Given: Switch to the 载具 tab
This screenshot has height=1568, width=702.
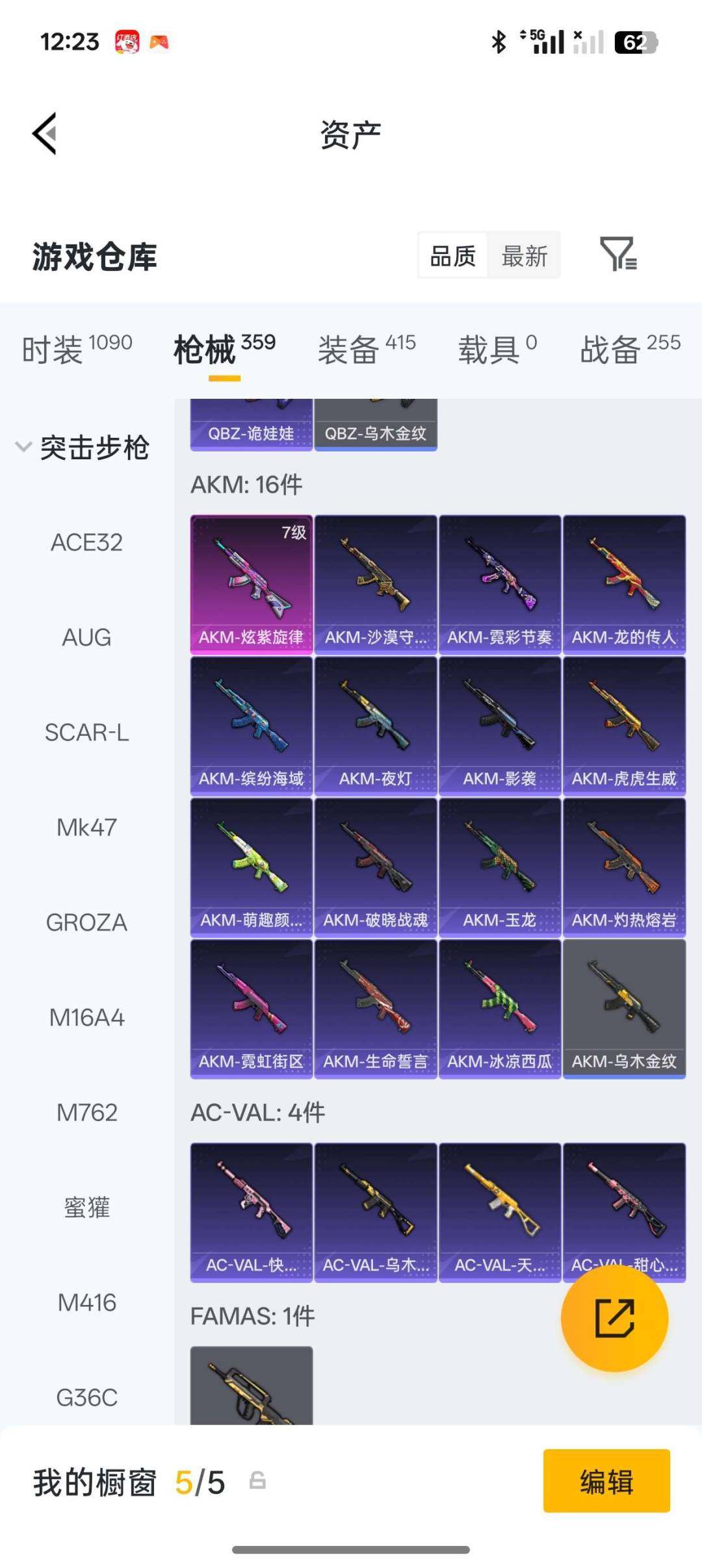Looking at the screenshot, I should 497,349.
